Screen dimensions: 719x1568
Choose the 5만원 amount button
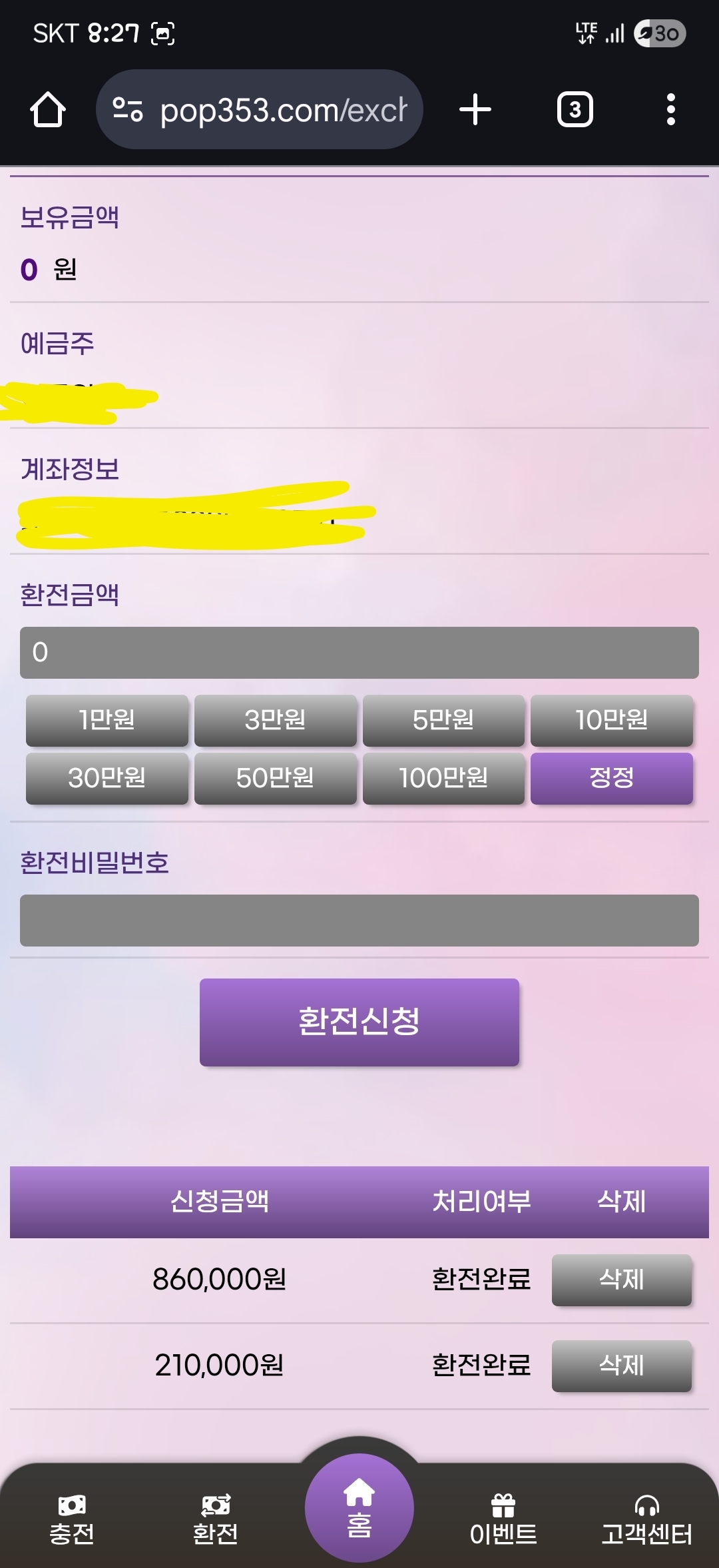click(443, 720)
